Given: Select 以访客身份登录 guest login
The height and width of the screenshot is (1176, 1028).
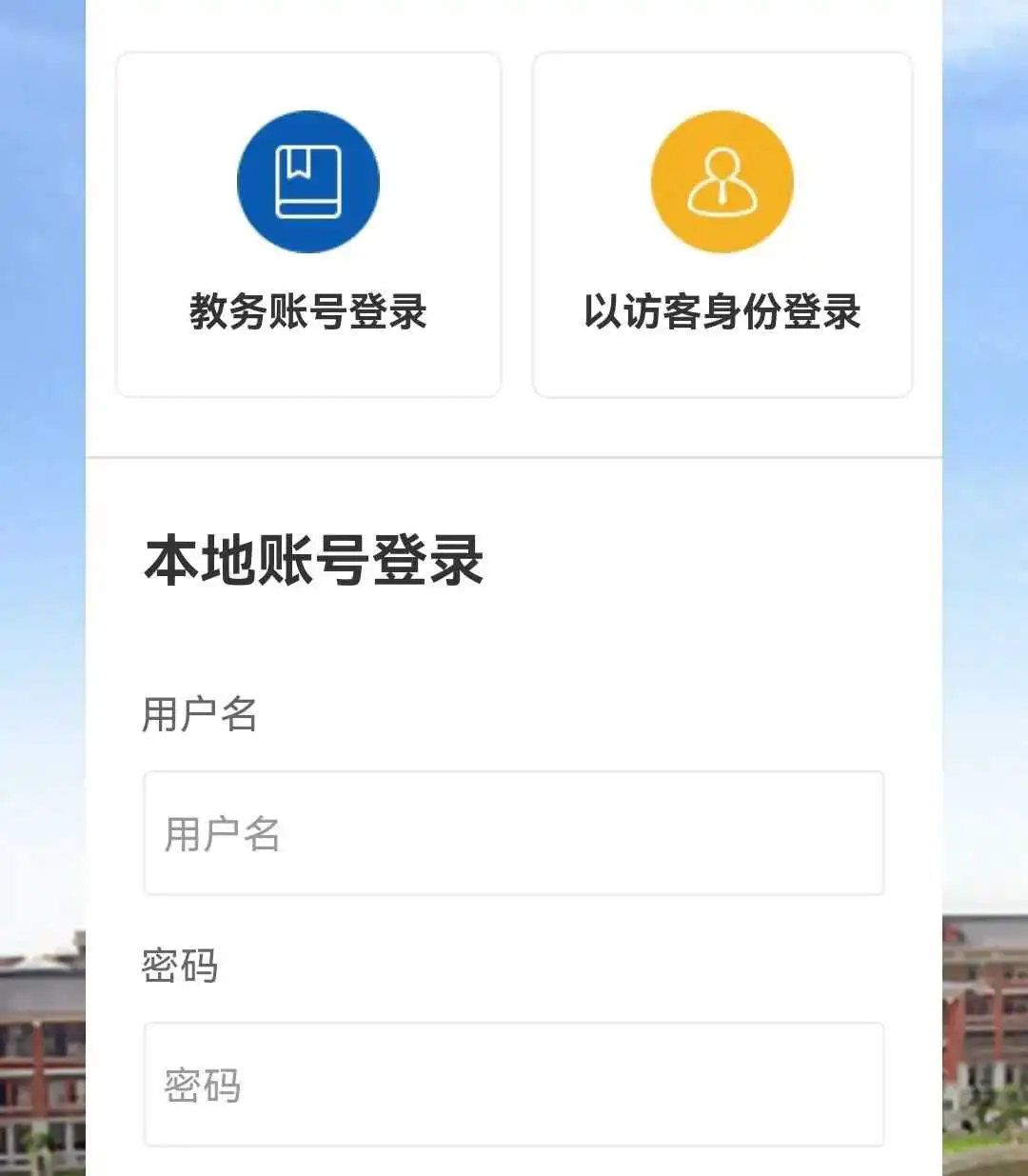Looking at the screenshot, I should point(722,225).
